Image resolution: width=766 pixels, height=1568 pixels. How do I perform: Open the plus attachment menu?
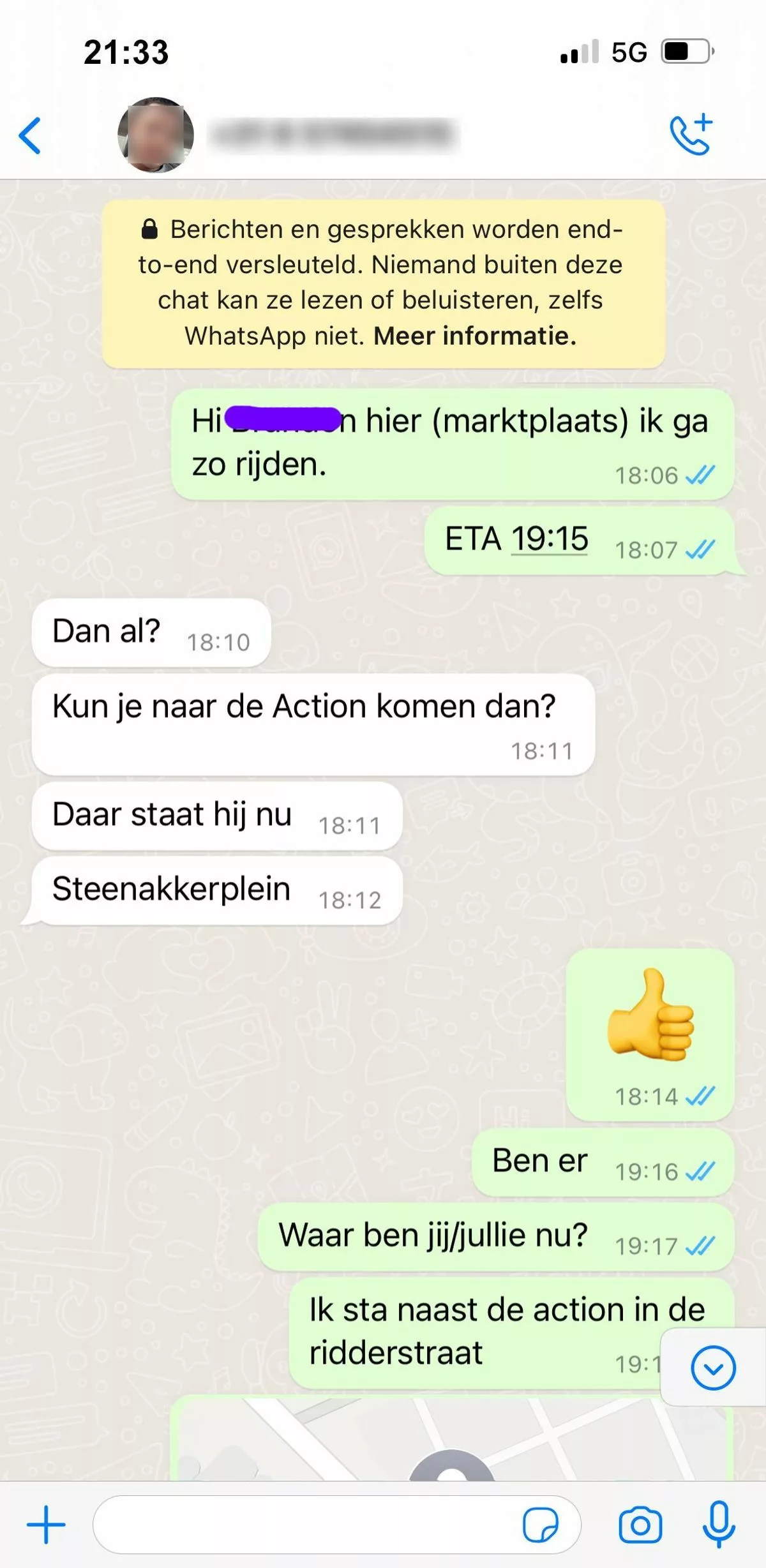[46, 1525]
